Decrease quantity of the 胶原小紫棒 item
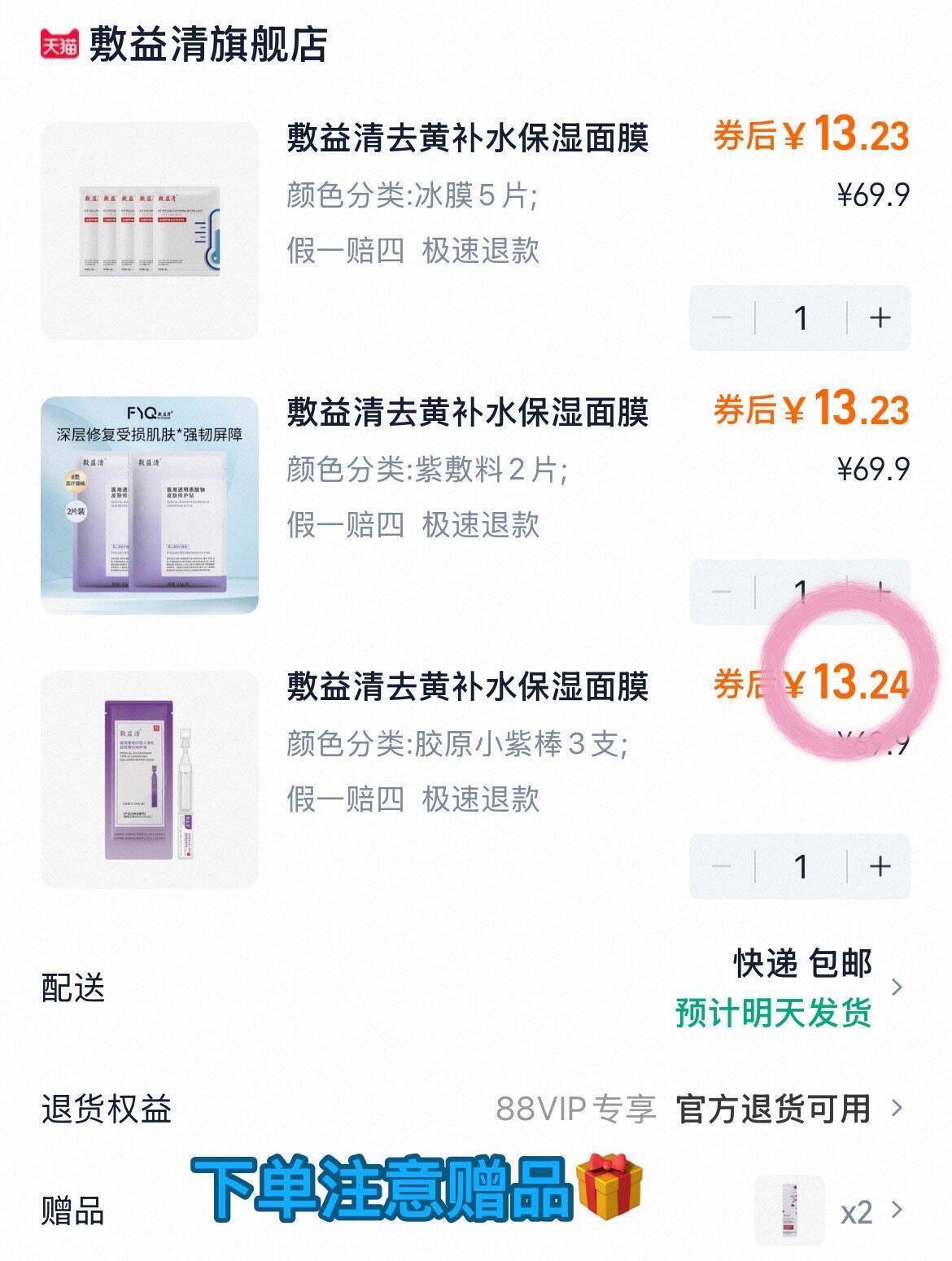 (721, 867)
